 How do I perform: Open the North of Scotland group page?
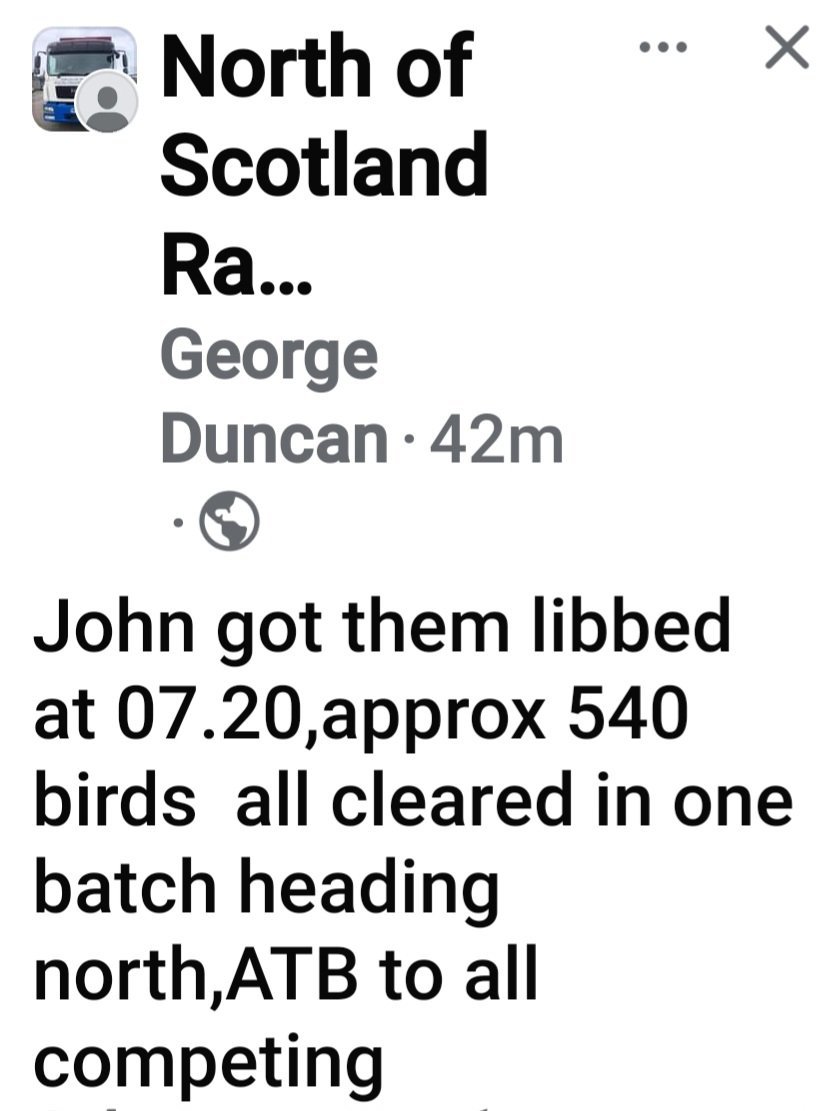point(323,164)
